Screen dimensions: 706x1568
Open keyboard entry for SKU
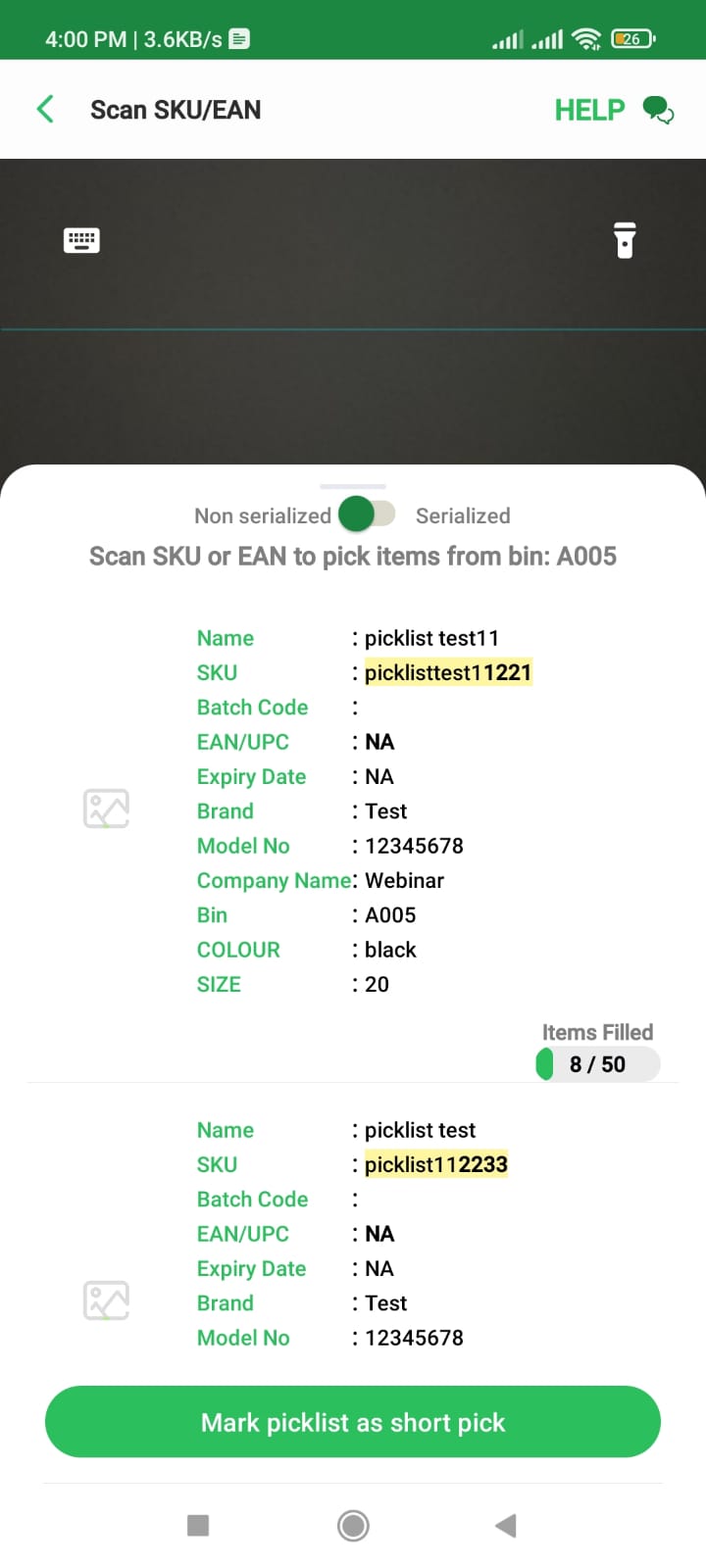pyautogui.click(x=81, y=240)
